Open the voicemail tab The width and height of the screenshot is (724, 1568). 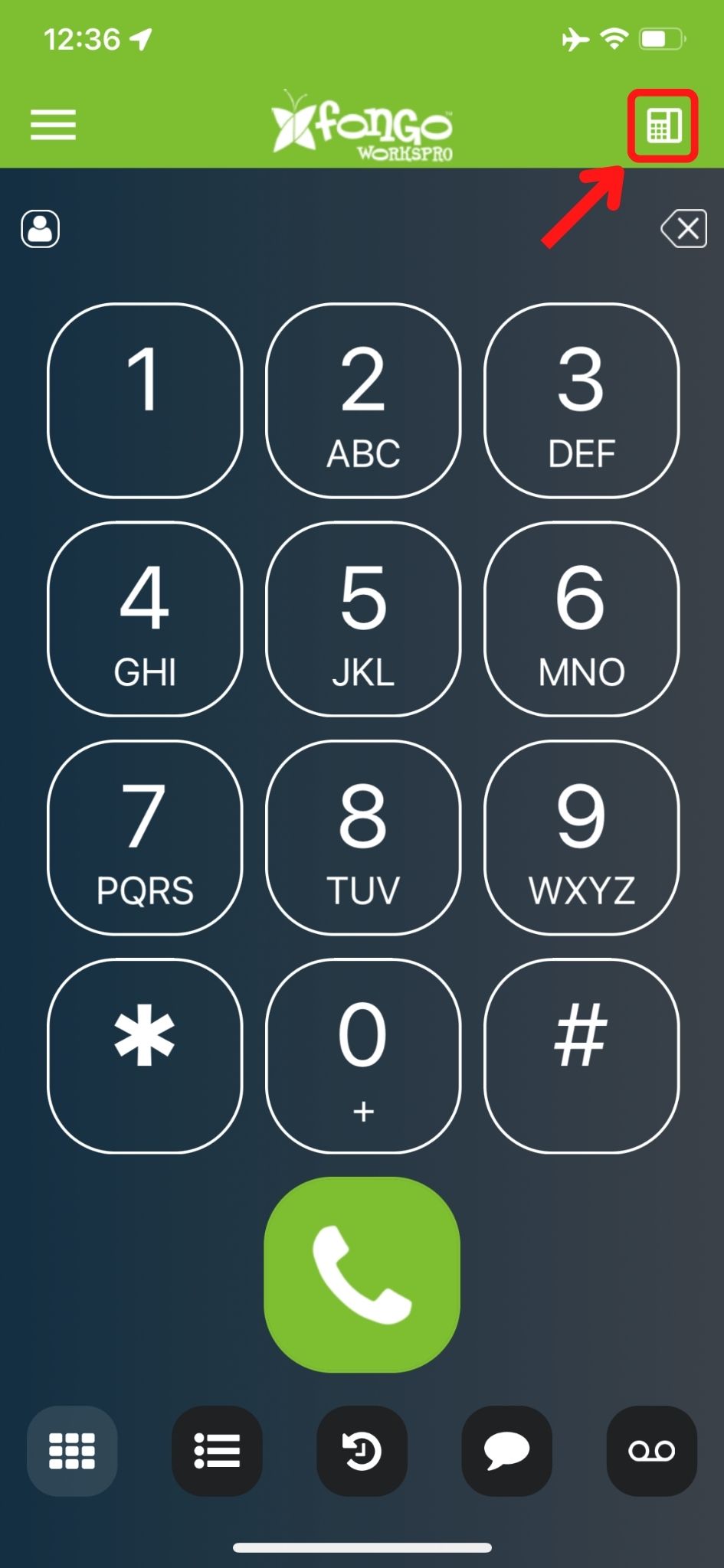coord(652,1451)
